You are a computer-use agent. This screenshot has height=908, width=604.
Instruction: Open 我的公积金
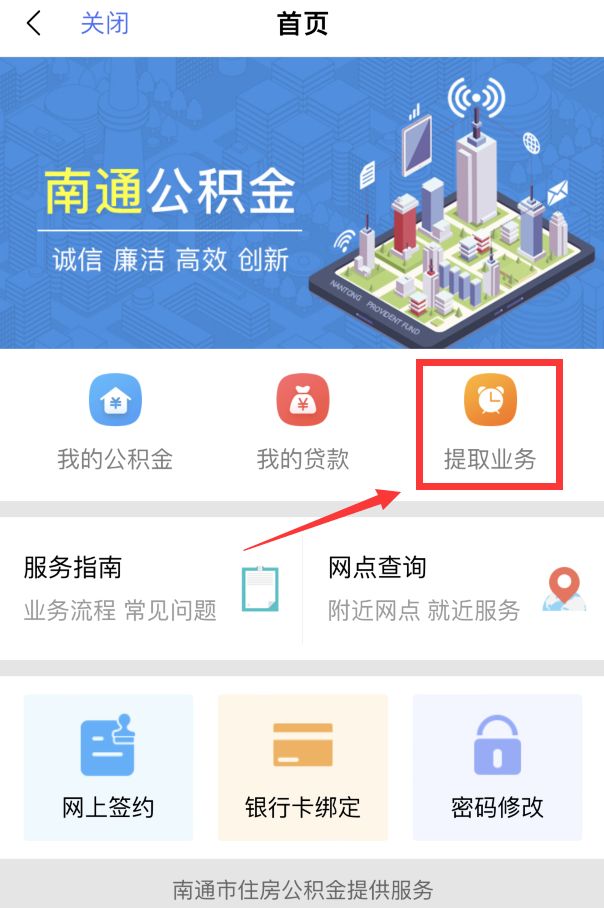[x=115, y=421]
